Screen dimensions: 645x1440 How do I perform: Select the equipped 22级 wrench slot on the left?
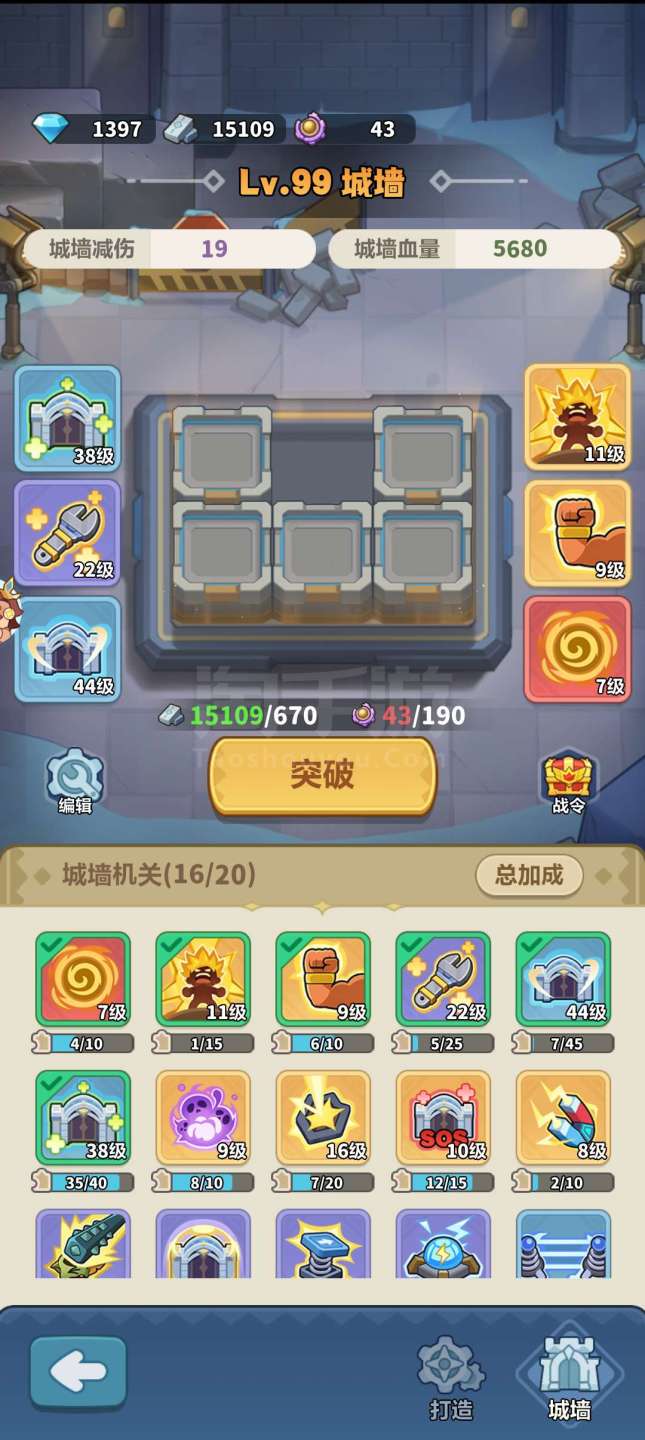click(x=68, y=533)
